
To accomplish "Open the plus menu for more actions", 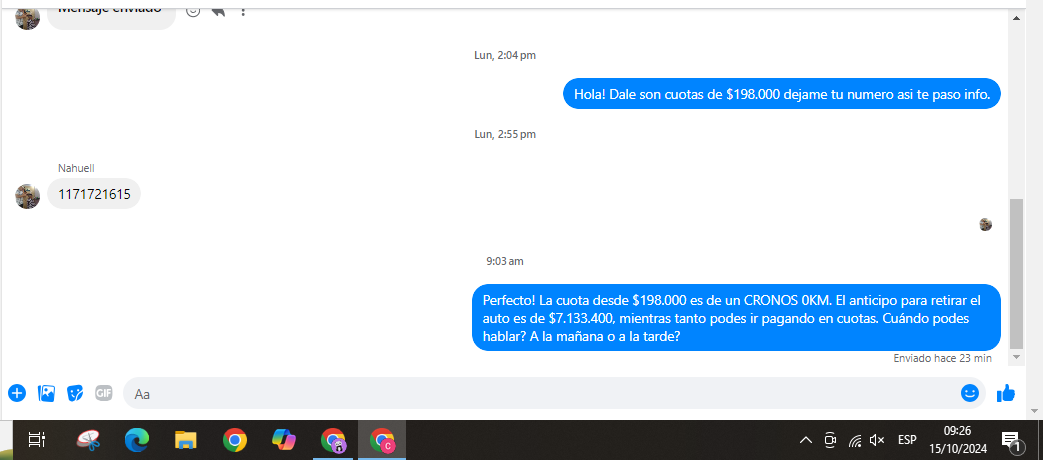I will tap(16, 393).
